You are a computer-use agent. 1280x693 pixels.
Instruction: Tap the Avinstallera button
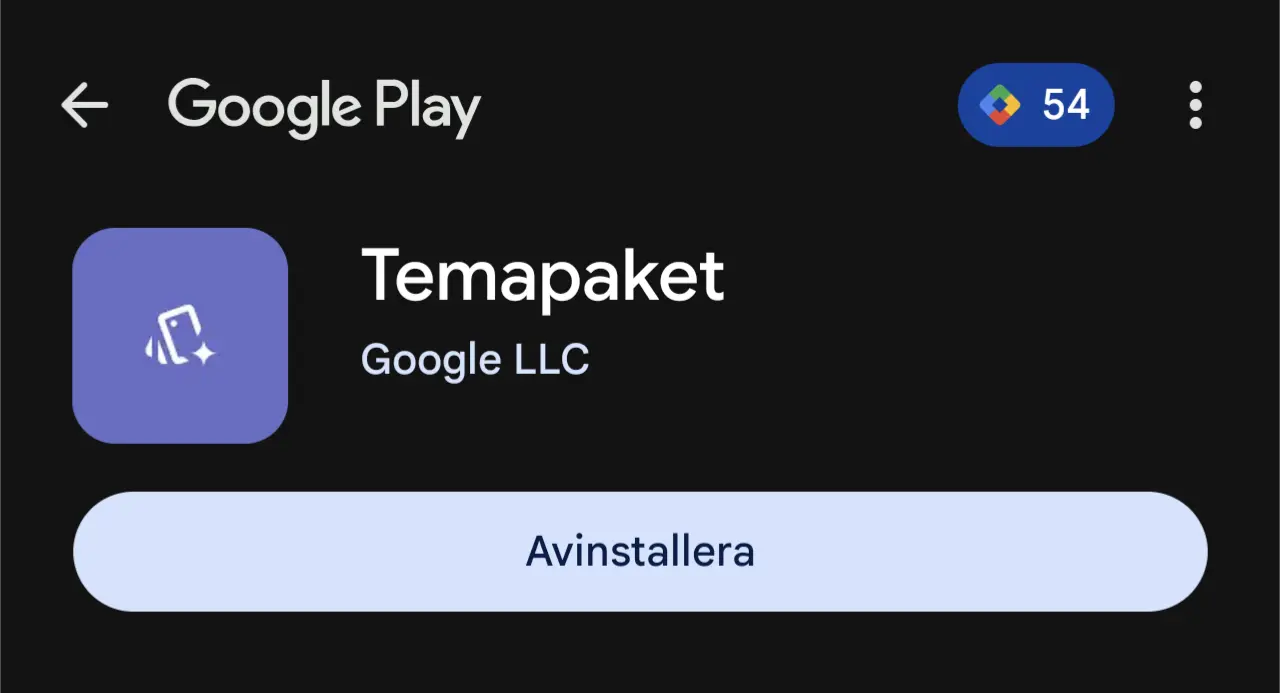click(640, 551)
